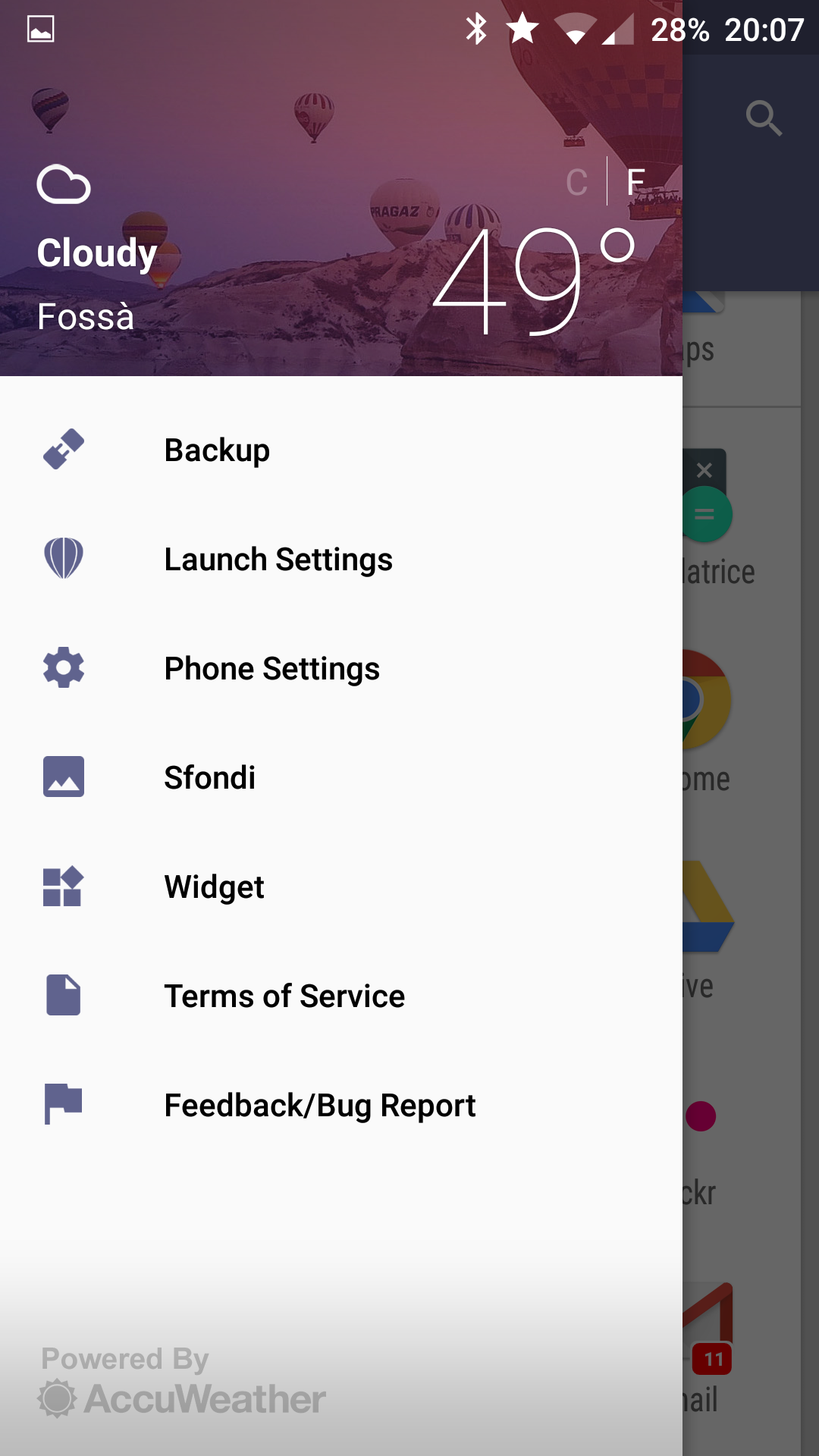Open the Sfondi wallpapers entry
Image resolution: width=819 pixels, height=1456 pixels.
point(341,777)
